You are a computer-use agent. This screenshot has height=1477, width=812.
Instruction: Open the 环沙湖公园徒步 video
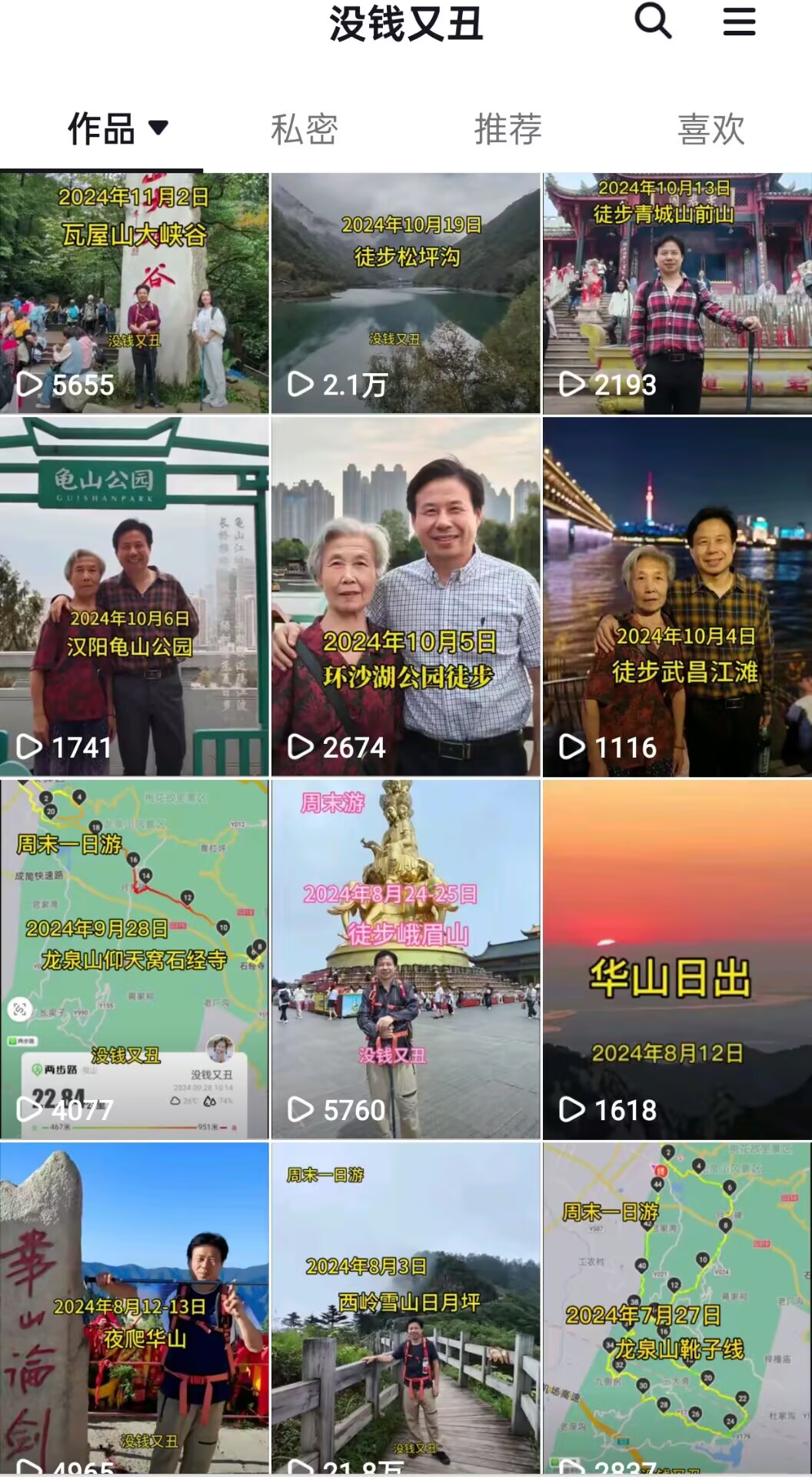coord(406,596)
